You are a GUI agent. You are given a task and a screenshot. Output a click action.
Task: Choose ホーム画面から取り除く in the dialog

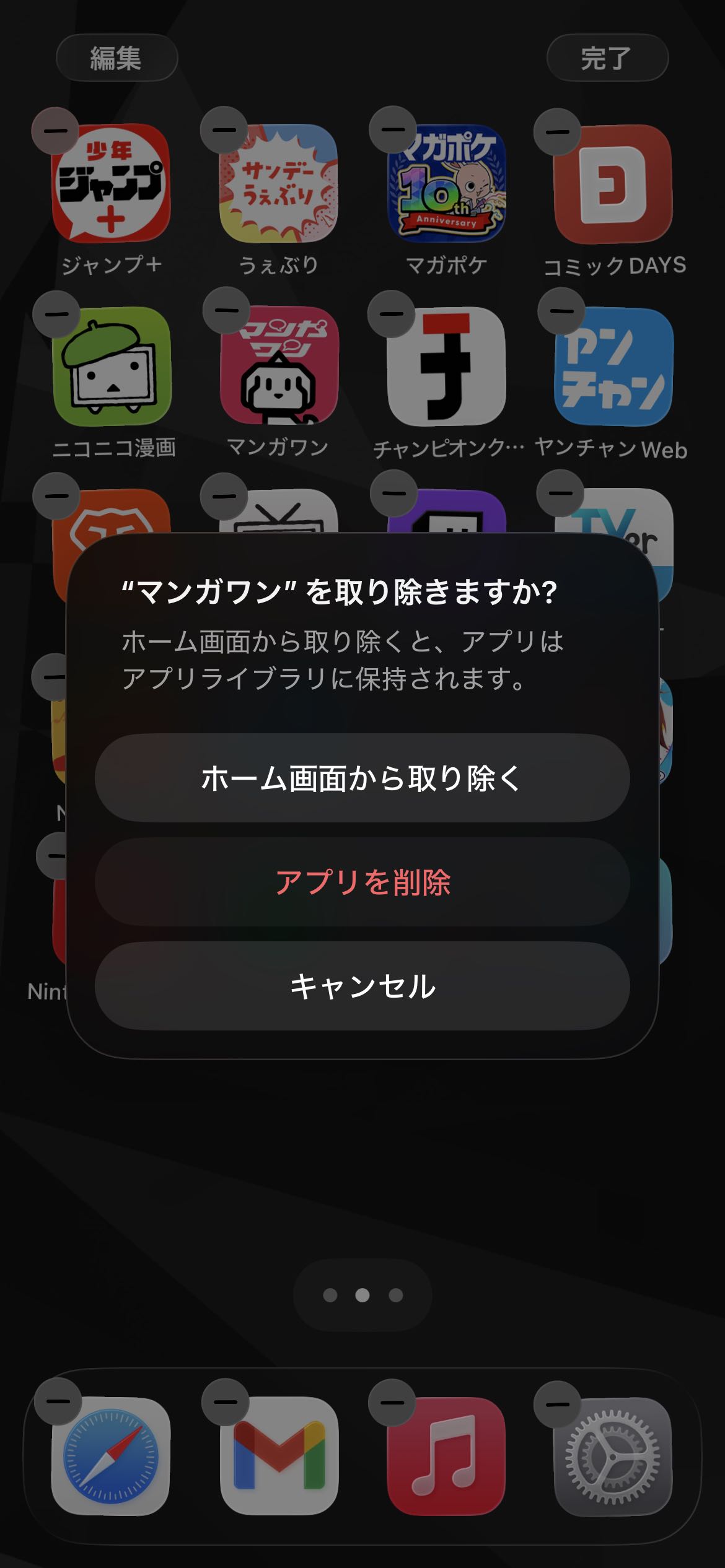coord(362,778)
